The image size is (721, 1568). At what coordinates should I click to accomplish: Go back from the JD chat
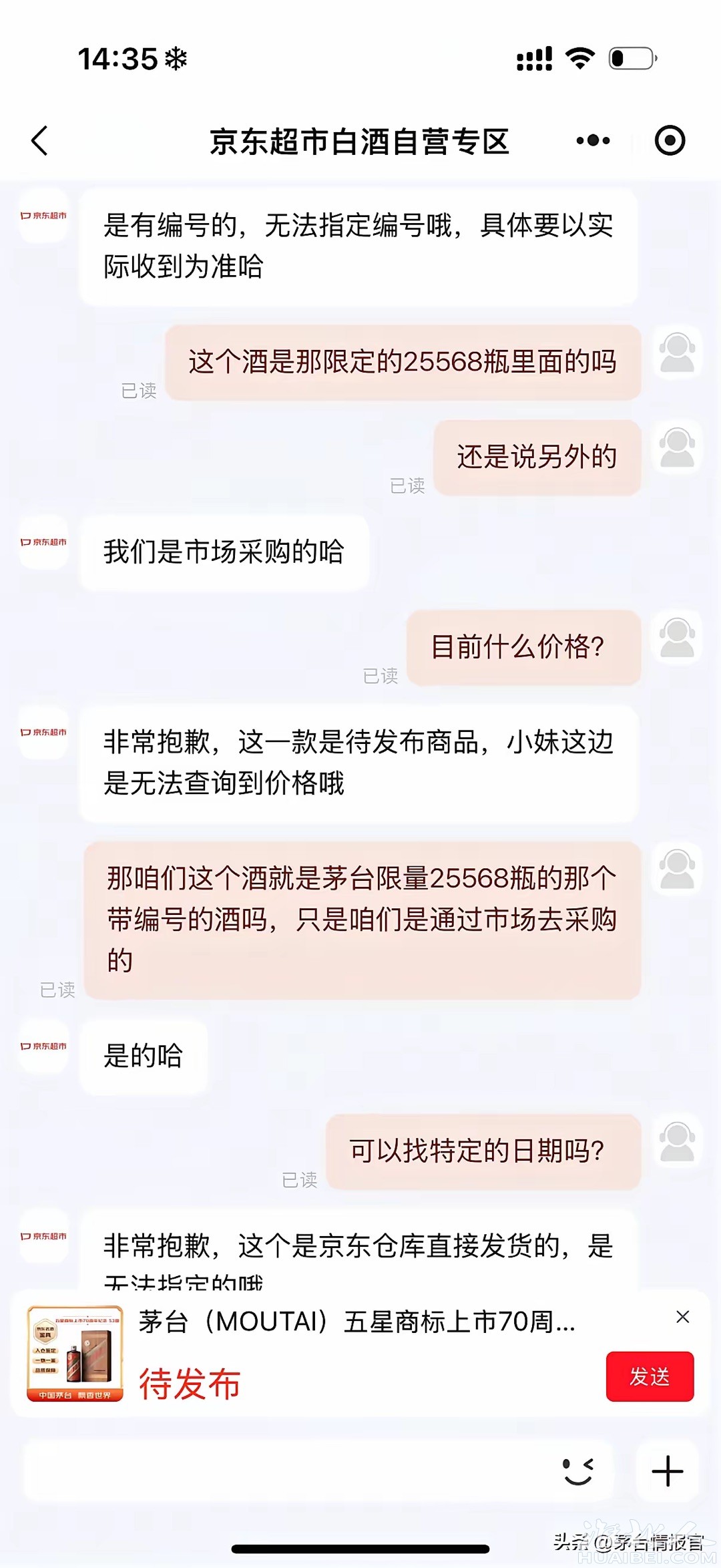click(40, 141)
